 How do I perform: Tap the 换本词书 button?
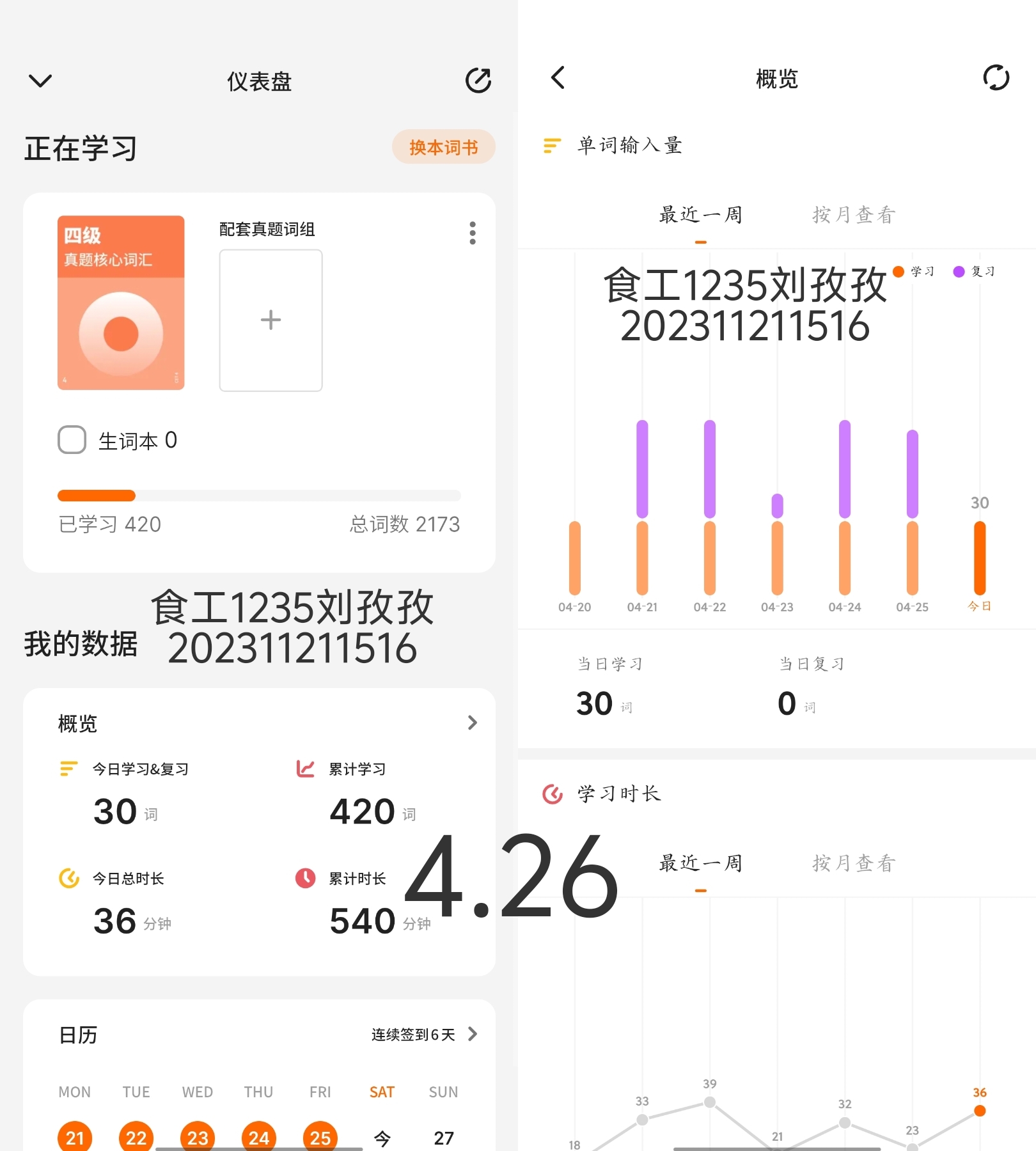pyautogui.click(x=443, y=147)
